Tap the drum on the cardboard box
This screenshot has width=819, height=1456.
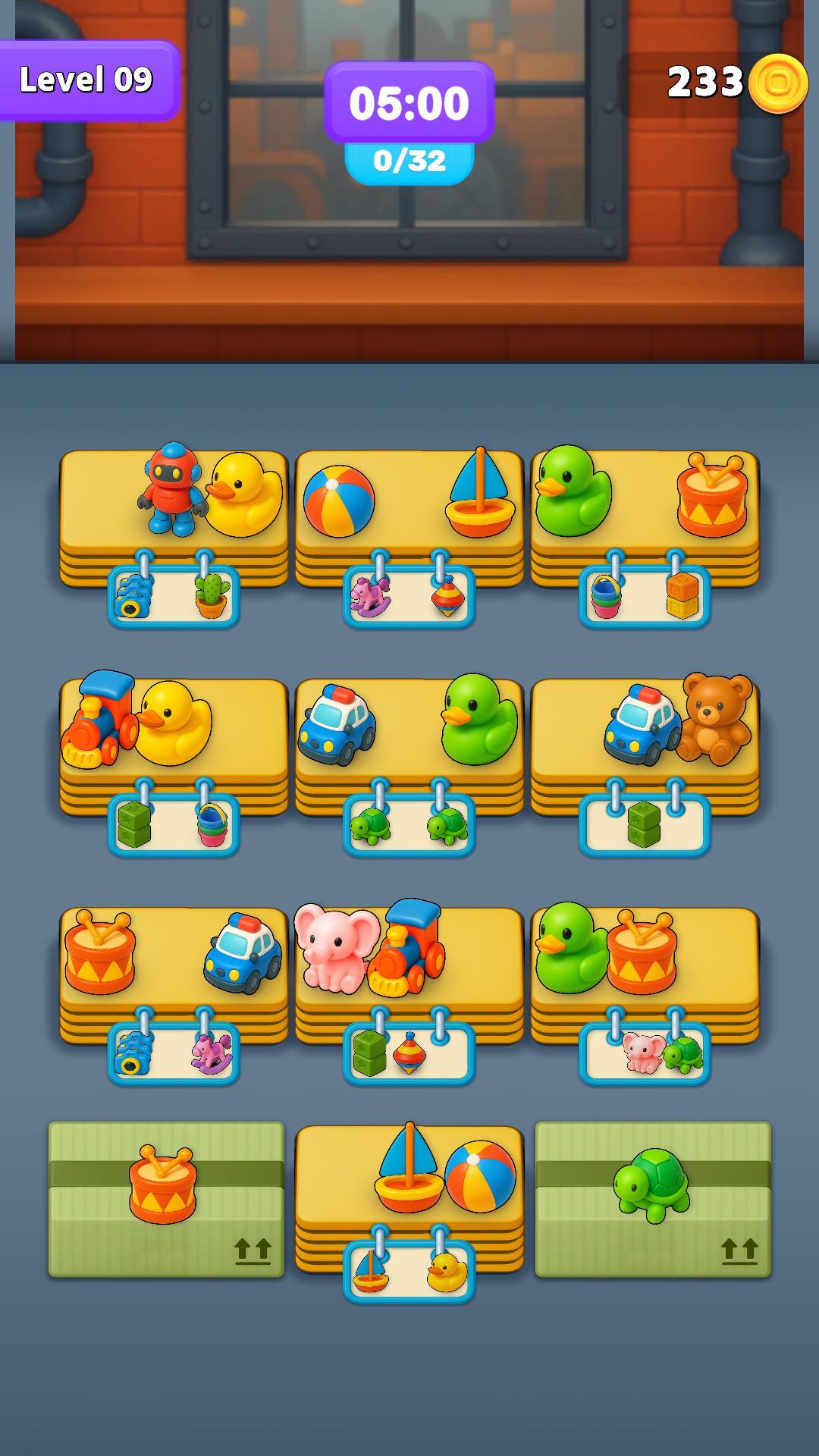point(162,1185)
